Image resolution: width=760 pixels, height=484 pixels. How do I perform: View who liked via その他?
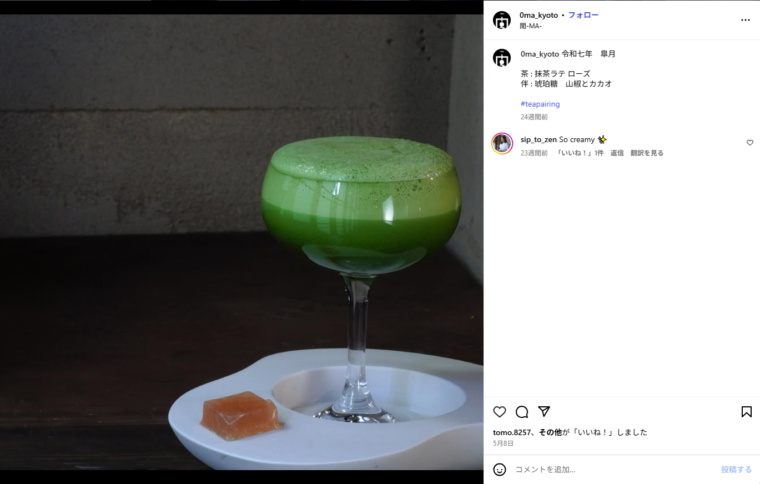551,432
